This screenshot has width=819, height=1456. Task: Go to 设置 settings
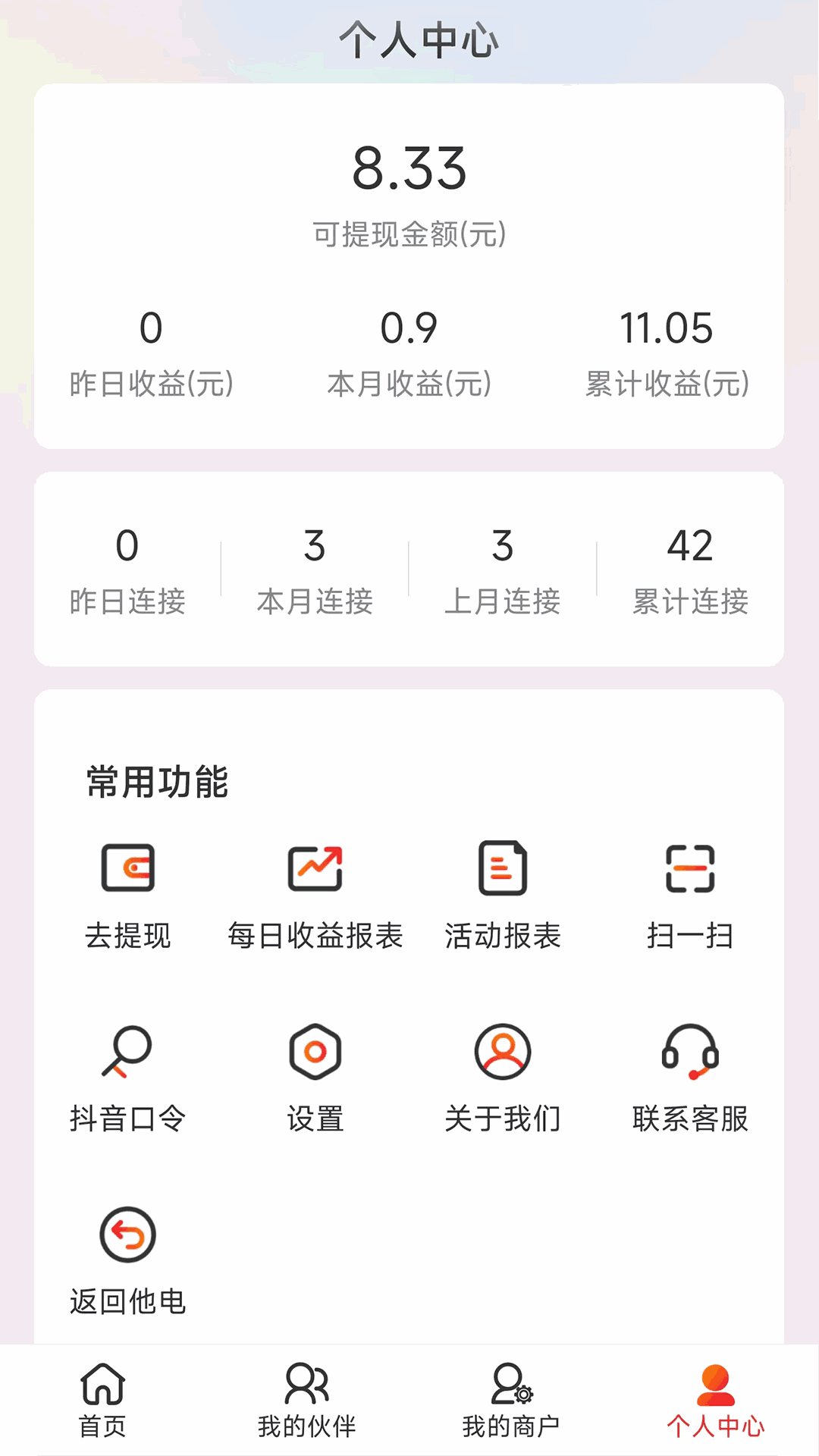click(x=315, y=1078)
